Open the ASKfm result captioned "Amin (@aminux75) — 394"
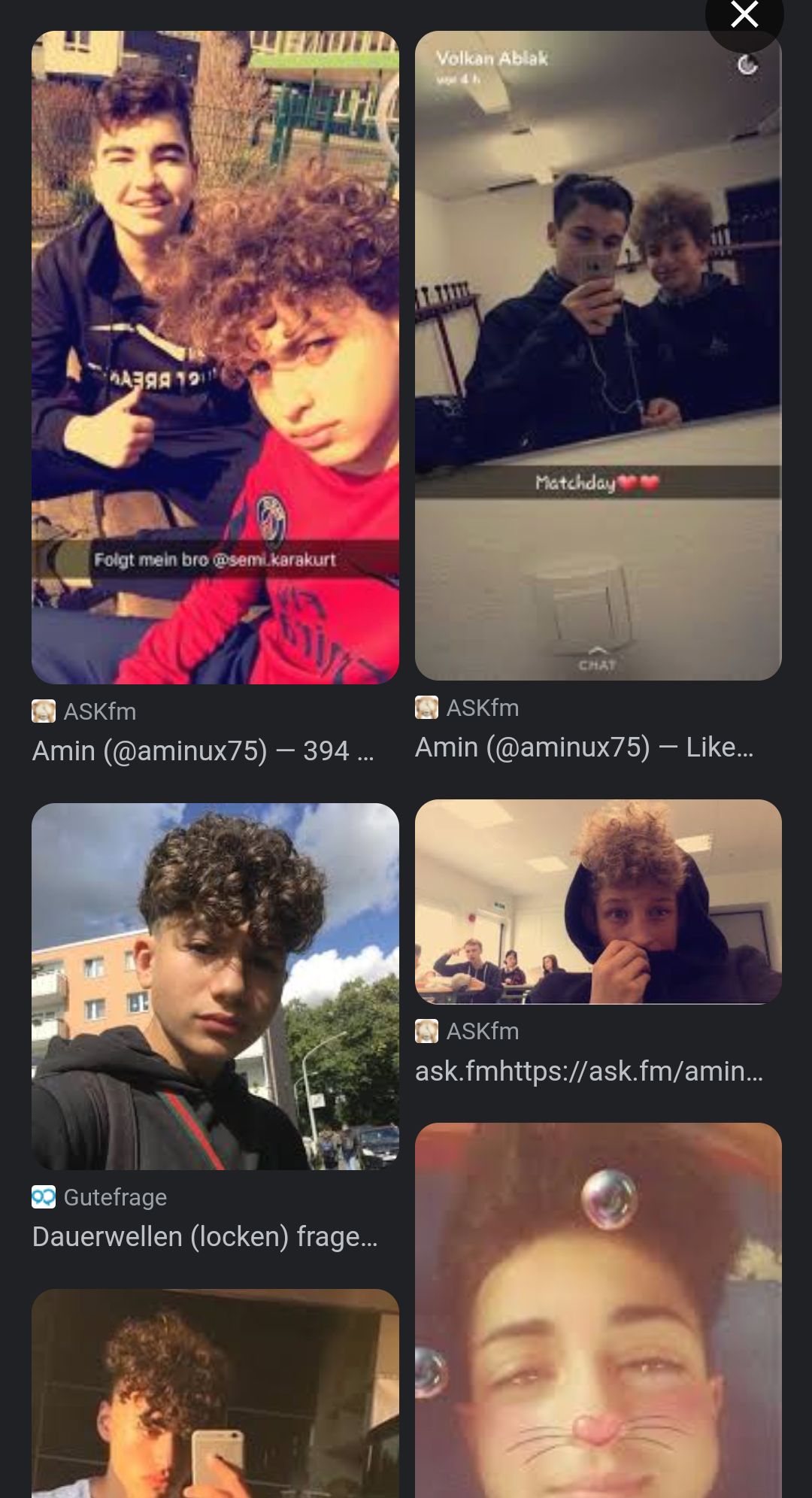Viewport: 812px width, 1498px height. tap(215, 357)
